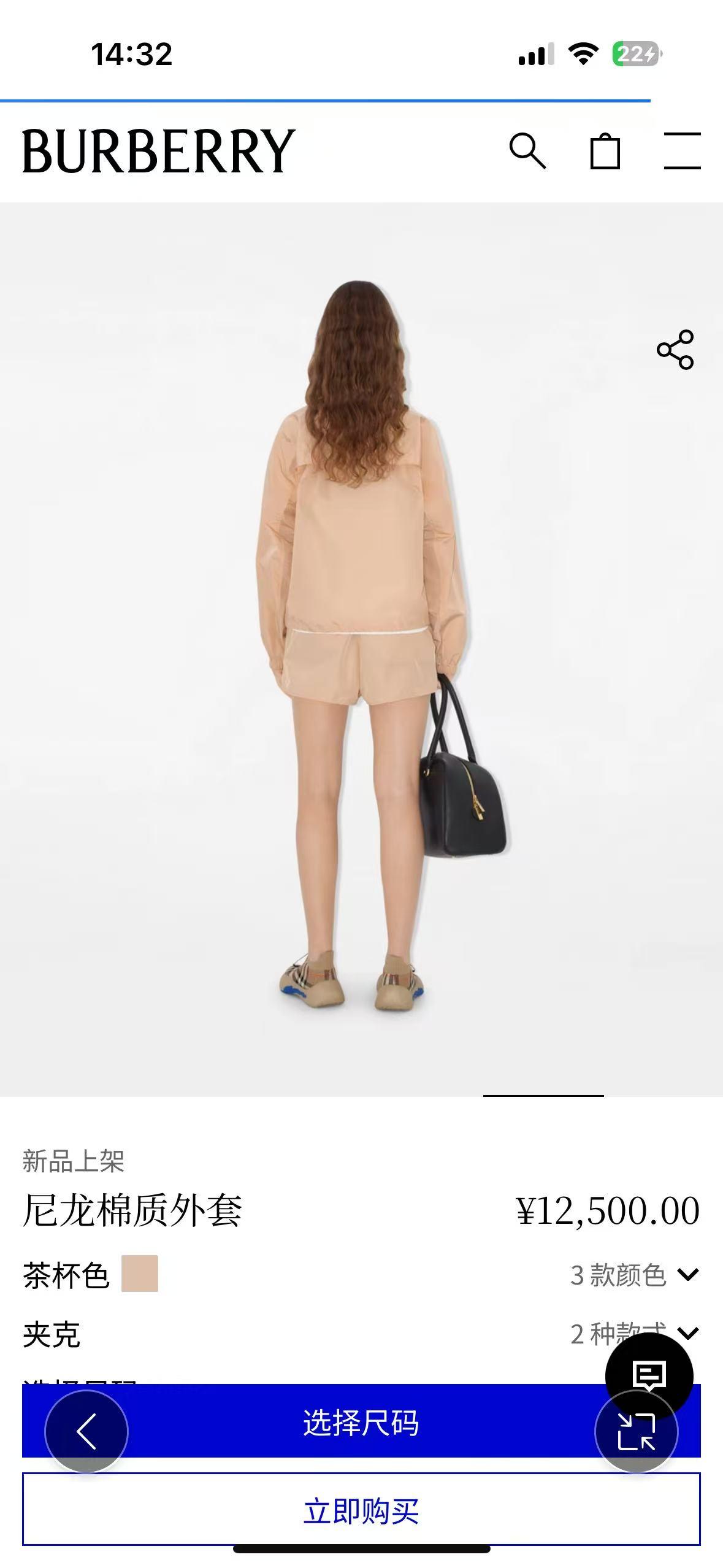This screenshot has height=1568, width=723.
Task: Expand the 2 种款式 style options
Action: tap(589, 1334)
